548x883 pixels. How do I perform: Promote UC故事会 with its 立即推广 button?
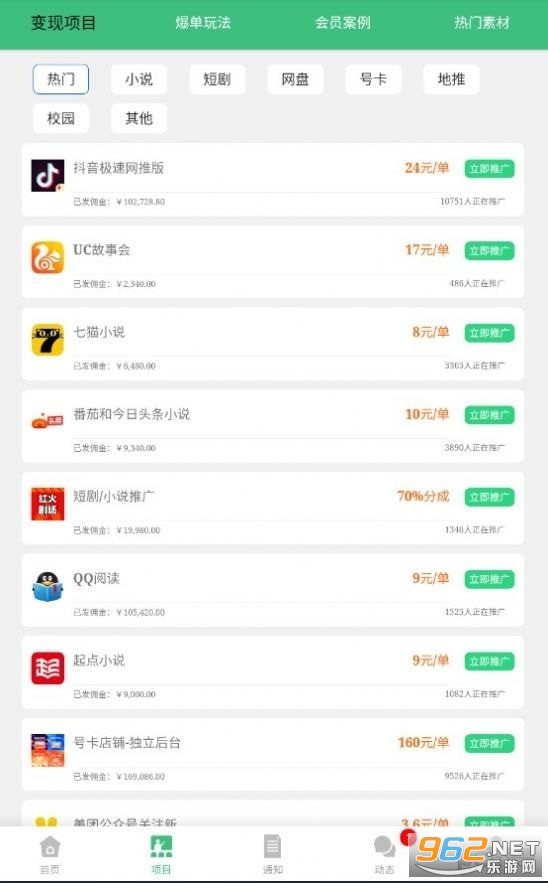(x=489, y=251)
